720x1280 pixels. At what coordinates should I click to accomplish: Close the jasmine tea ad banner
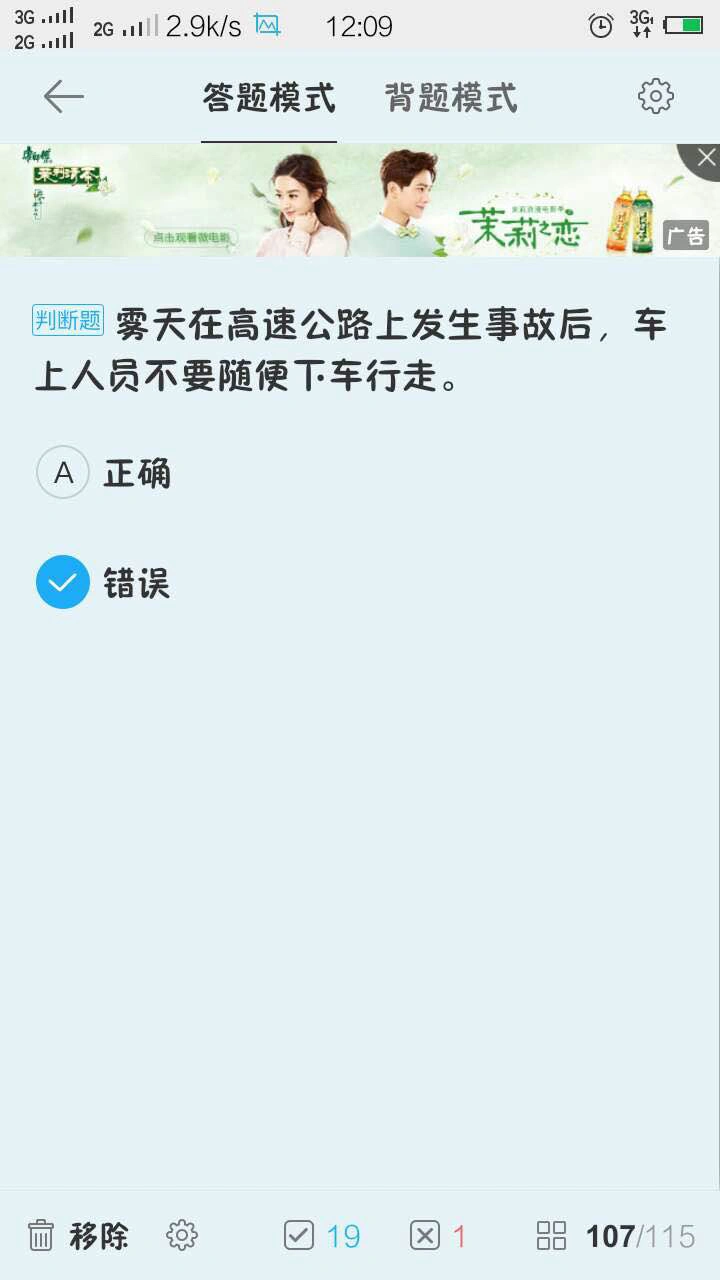pos(704,158)
